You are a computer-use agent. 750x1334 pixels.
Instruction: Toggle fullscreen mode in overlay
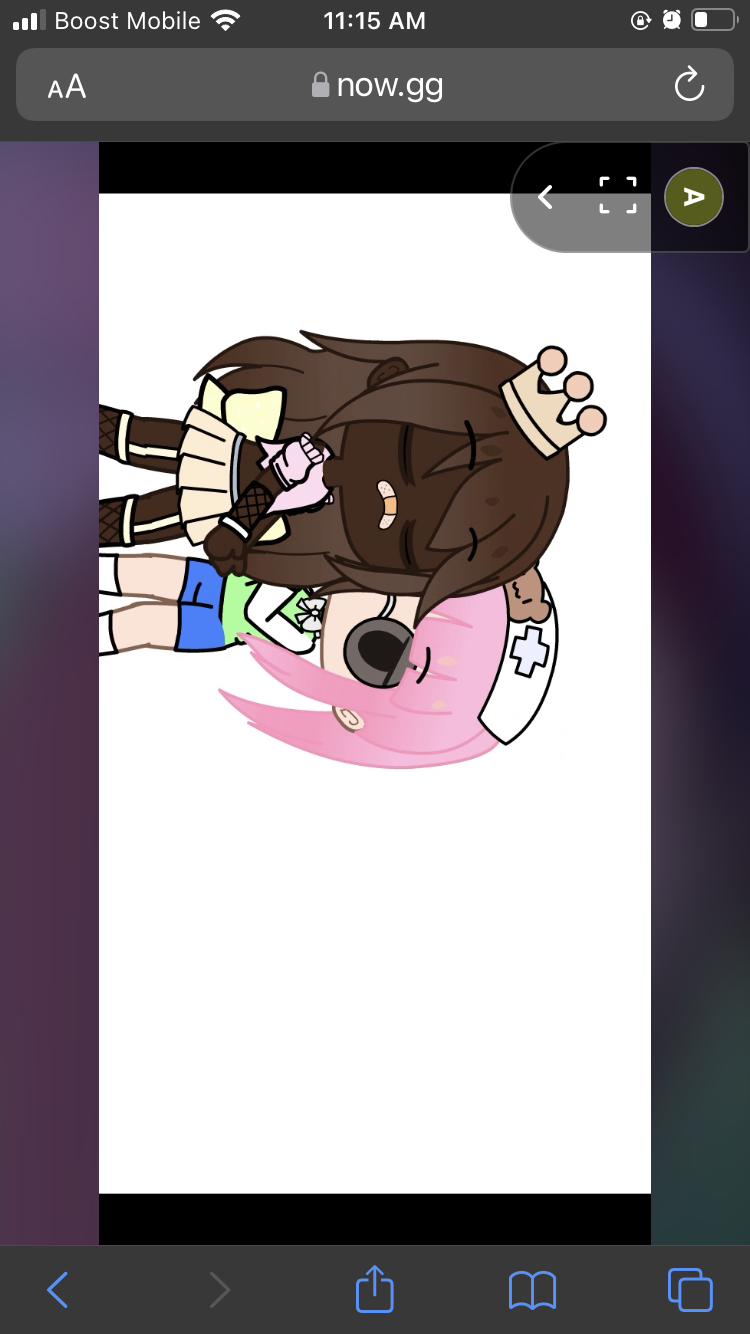[617, 196]
